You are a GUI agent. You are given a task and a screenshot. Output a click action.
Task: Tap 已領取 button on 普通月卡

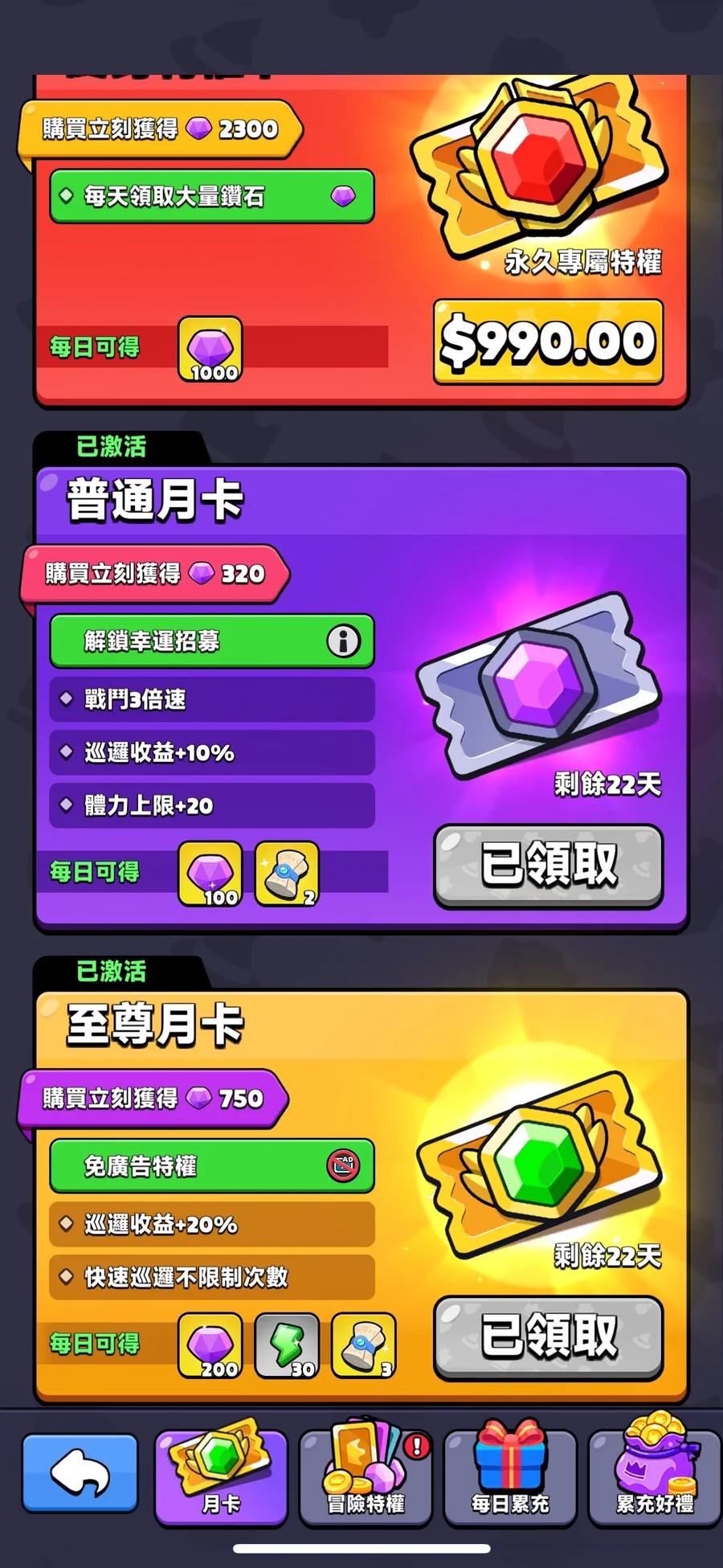[548, 866]
